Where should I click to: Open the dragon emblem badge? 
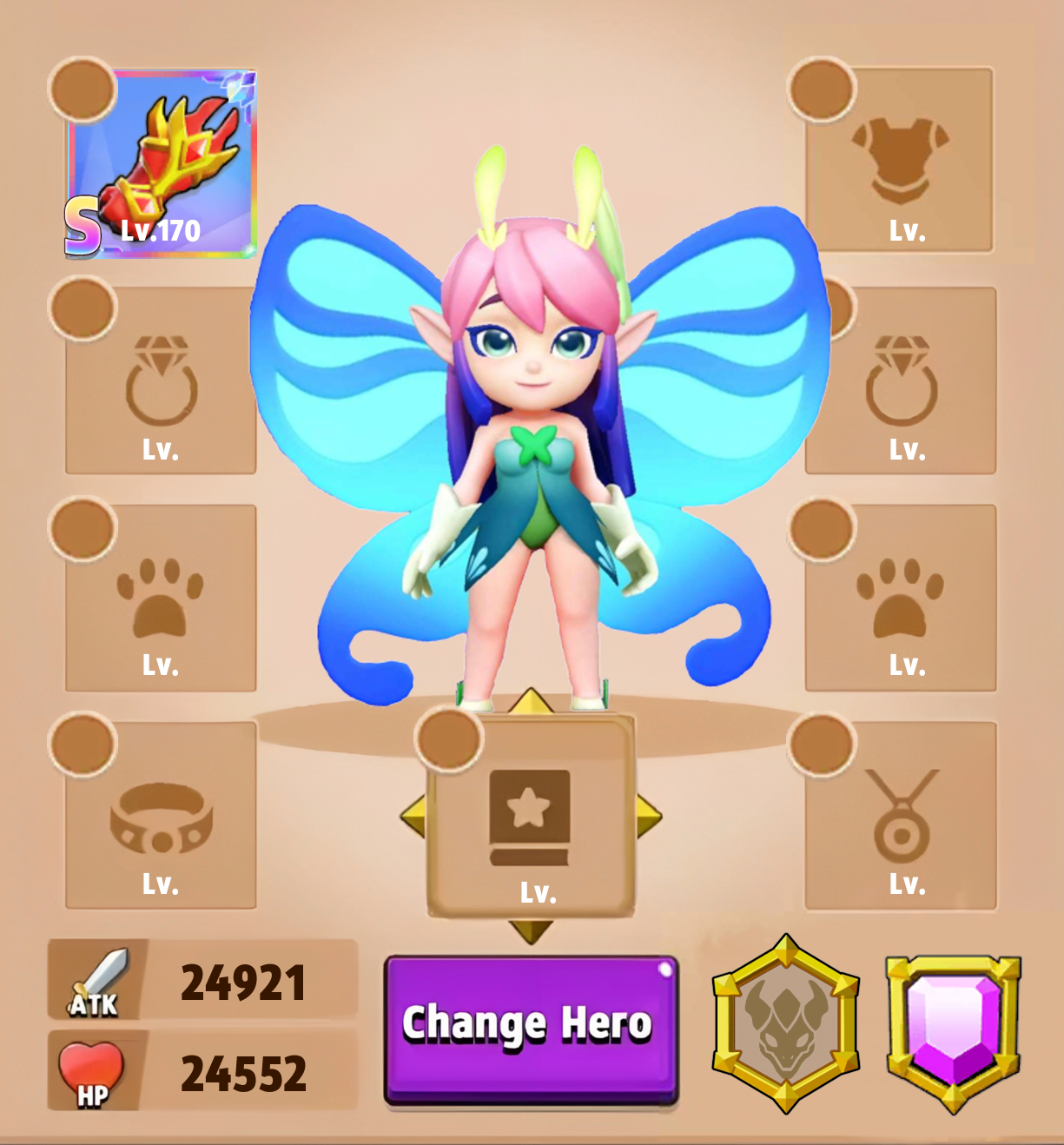coord(786,1023)
